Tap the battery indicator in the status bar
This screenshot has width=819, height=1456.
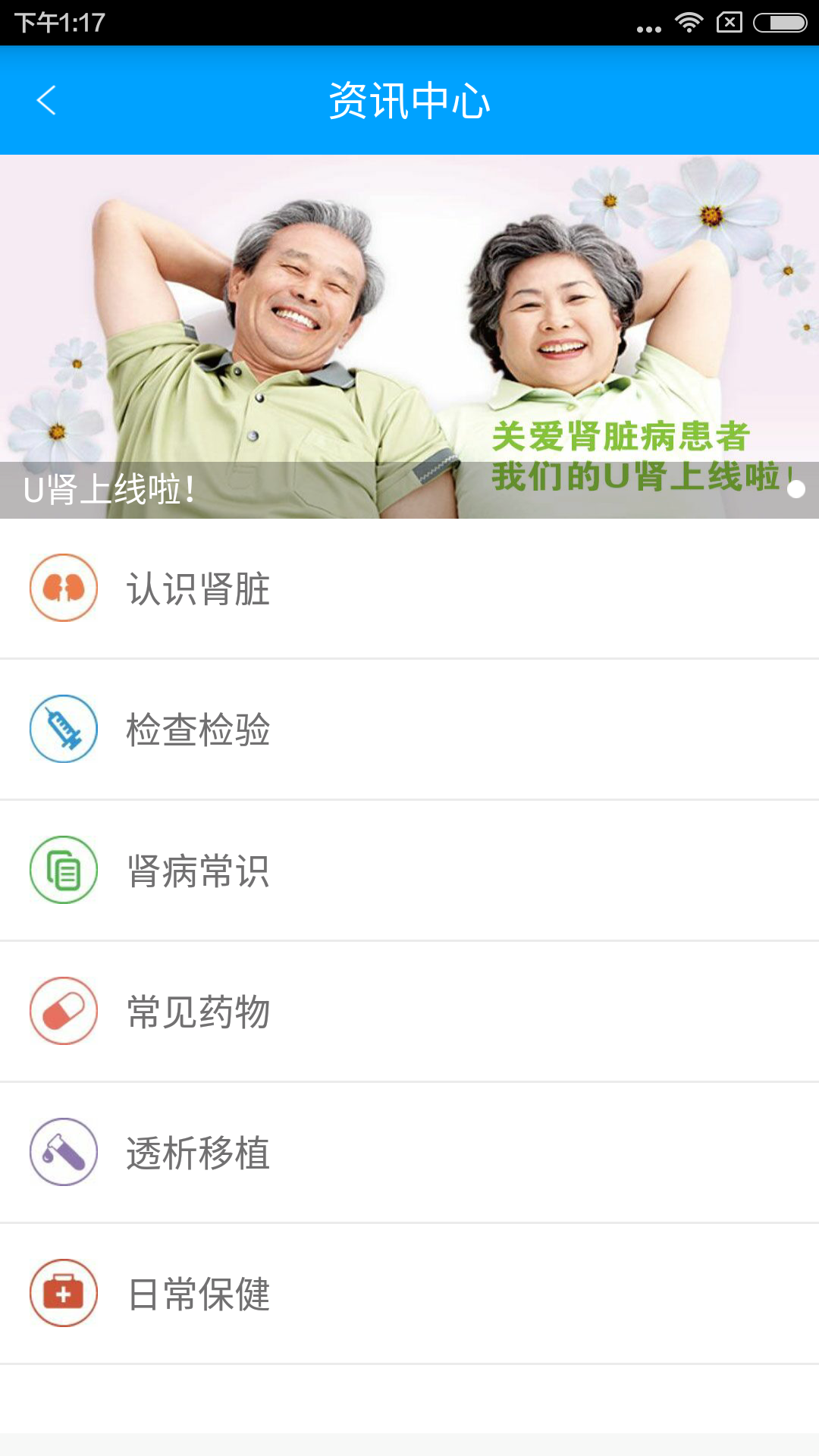click(x=781, y=20)
